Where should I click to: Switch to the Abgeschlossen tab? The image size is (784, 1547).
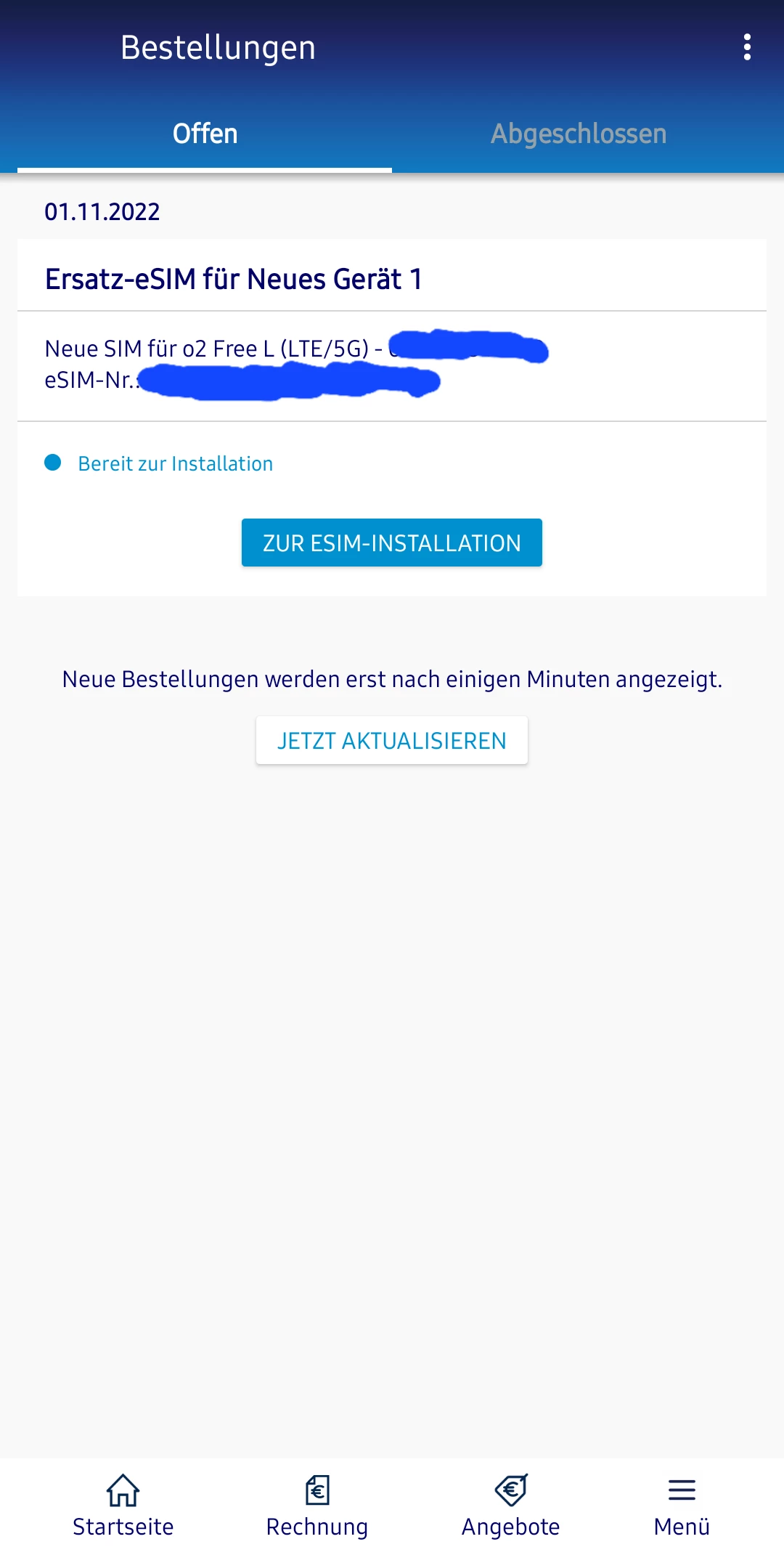(x=579, y=134)
